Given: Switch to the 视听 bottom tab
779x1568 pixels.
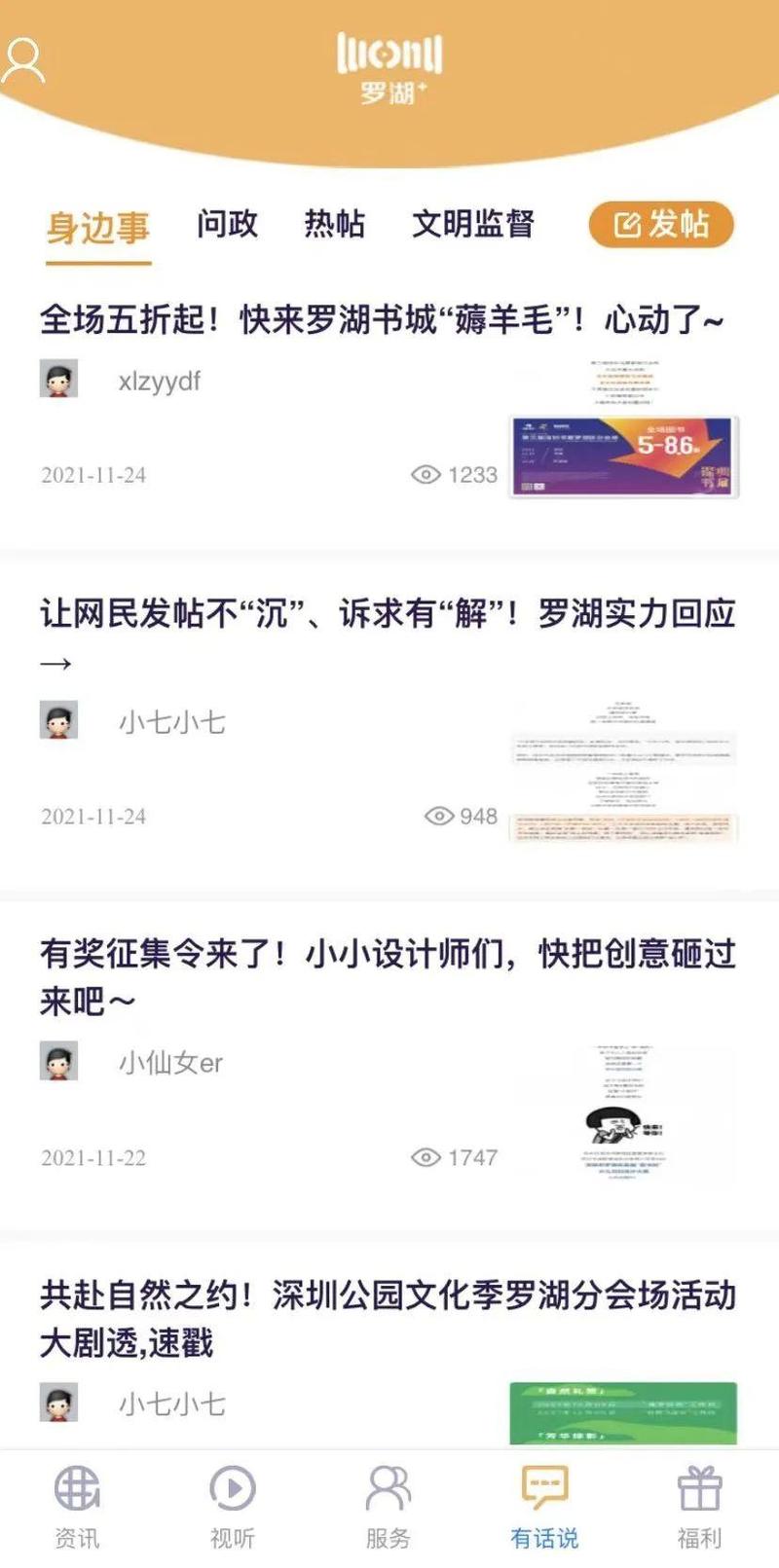Looking at the screenshot, I should [232, 1506].
